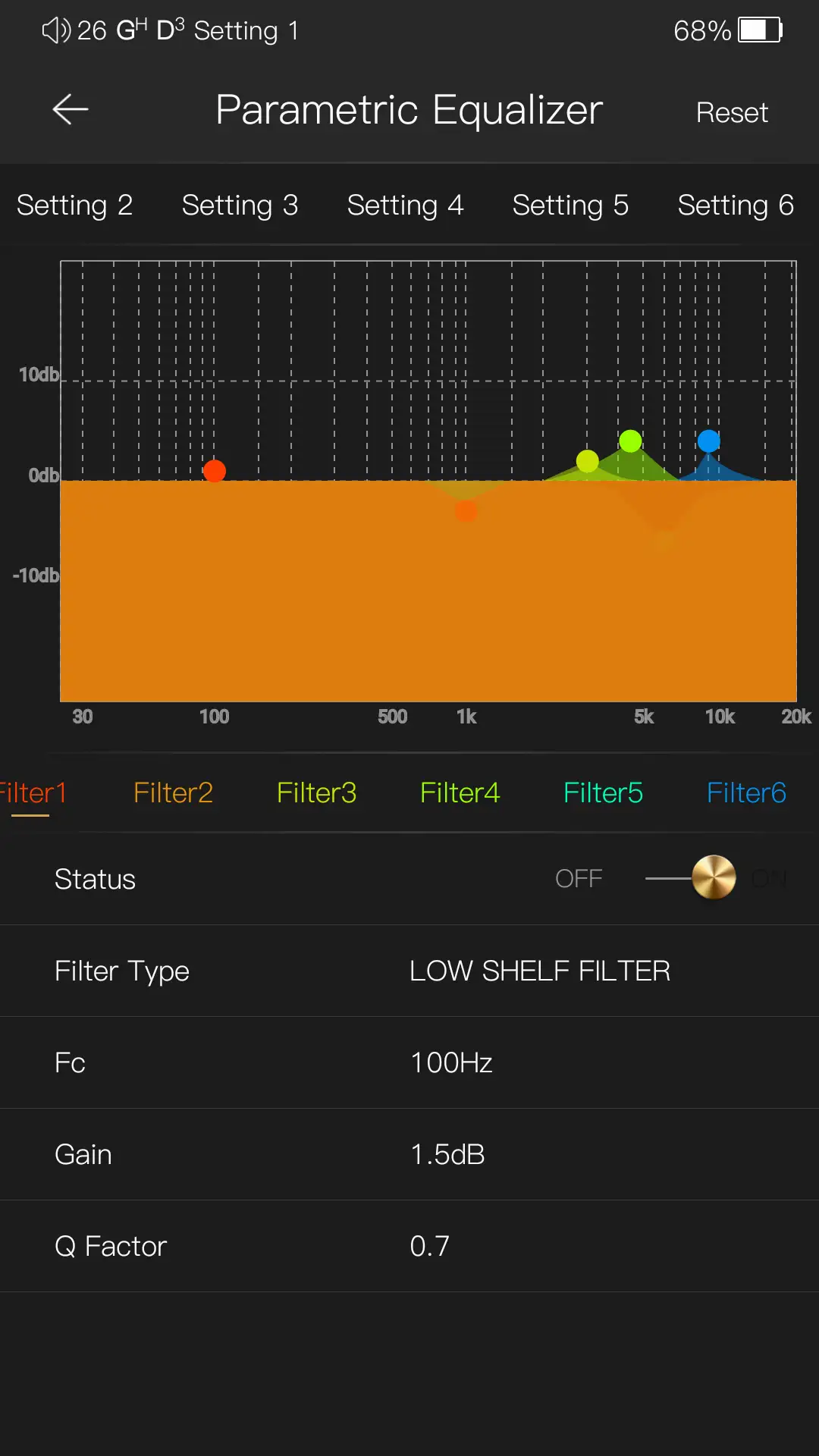The image size is (819, 1456).
Task: Tap the blue filter point on graph
Action: [708, 441]
